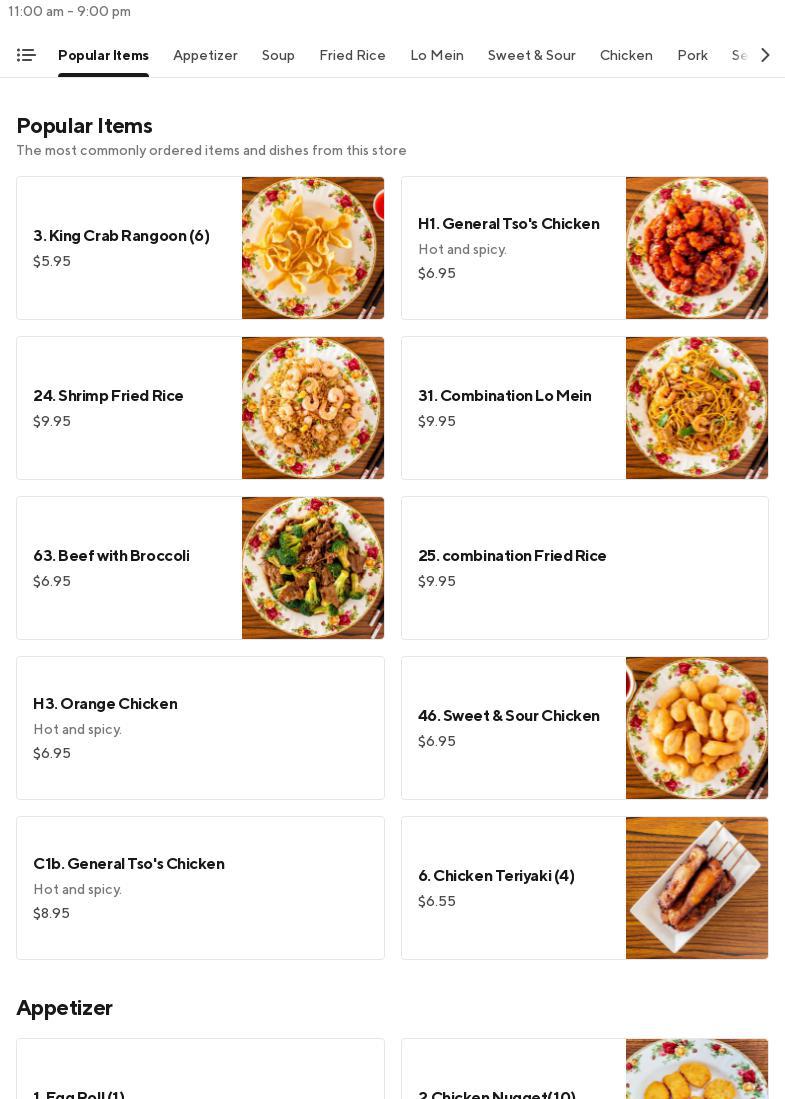Open 24. Shrimp Fried Rice
The width and height of the screenshot is (785, 1099).
pos(200,408)
